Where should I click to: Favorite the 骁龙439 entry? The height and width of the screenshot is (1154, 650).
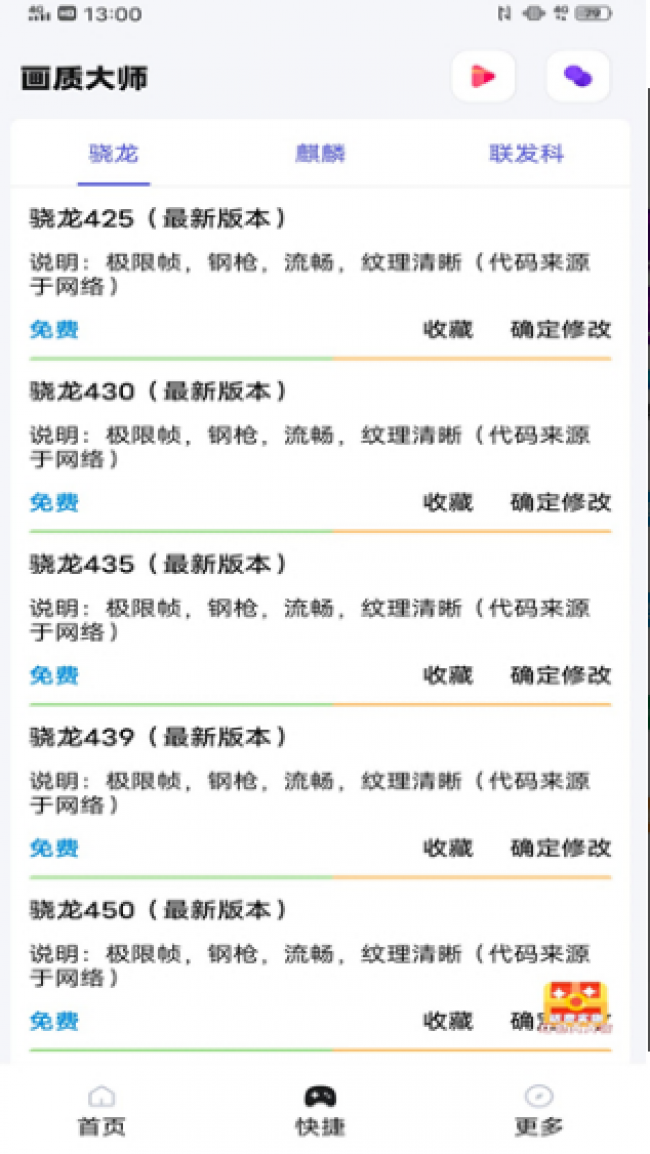click(x=448, y=848)
